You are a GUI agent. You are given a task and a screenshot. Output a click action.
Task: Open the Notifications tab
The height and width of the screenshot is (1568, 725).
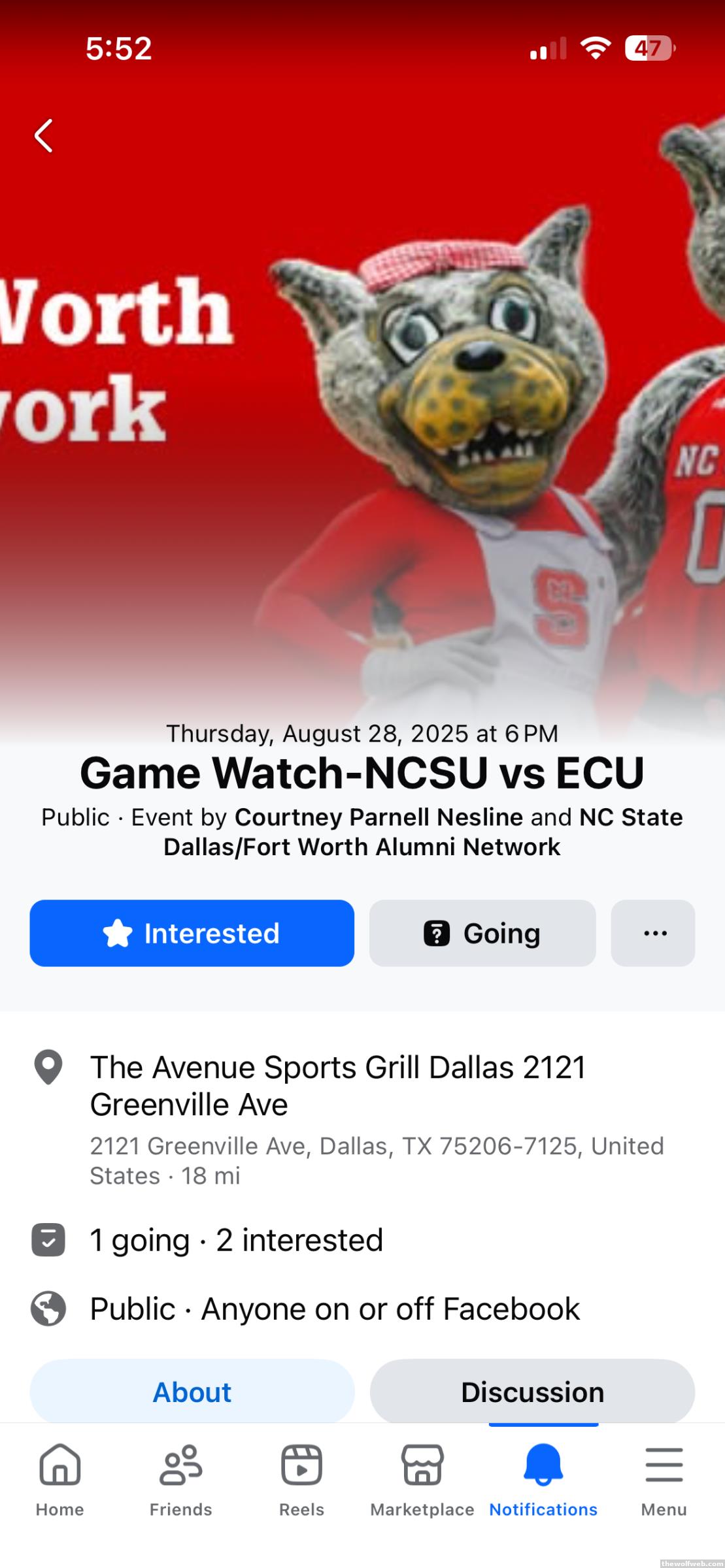tap(543, 1480)
